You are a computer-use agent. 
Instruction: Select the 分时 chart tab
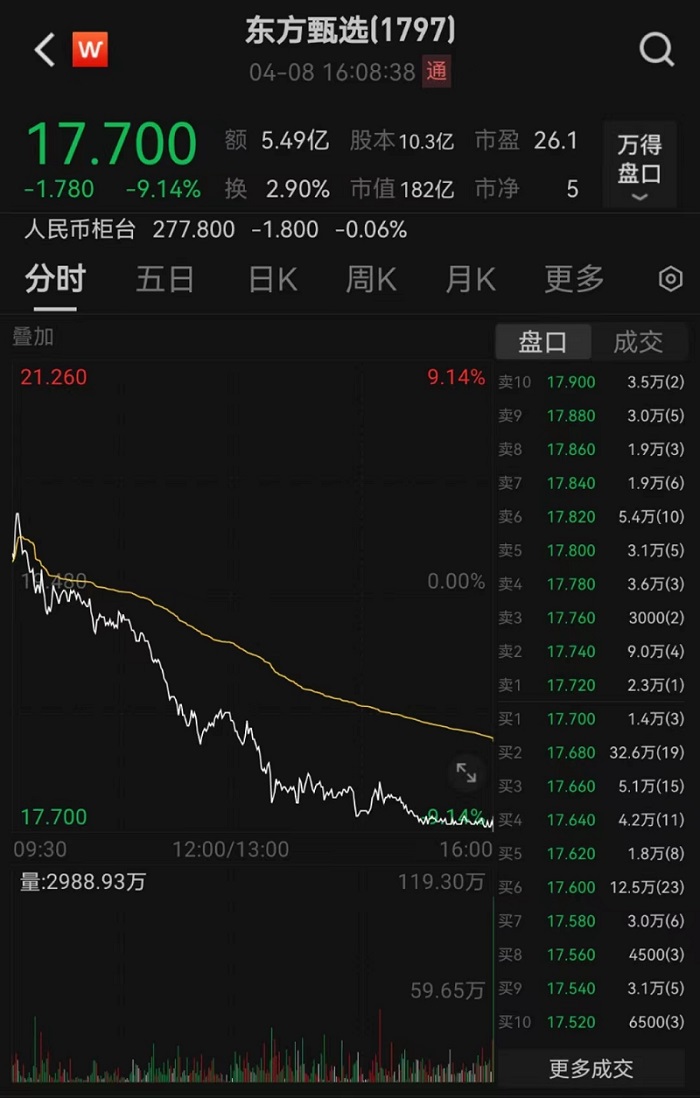(x=56, y=279)
